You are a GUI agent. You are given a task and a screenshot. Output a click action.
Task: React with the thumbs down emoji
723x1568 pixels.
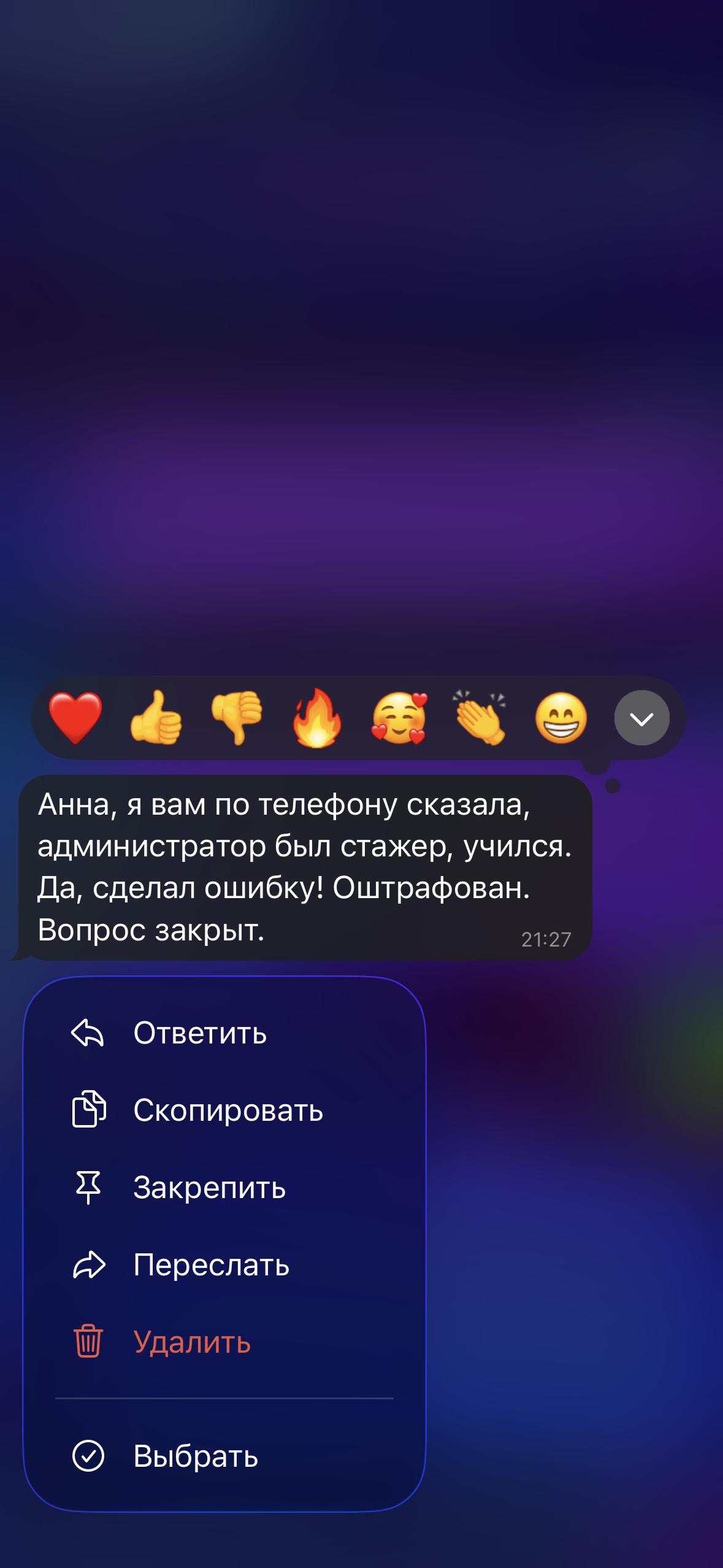click(237, 718)
